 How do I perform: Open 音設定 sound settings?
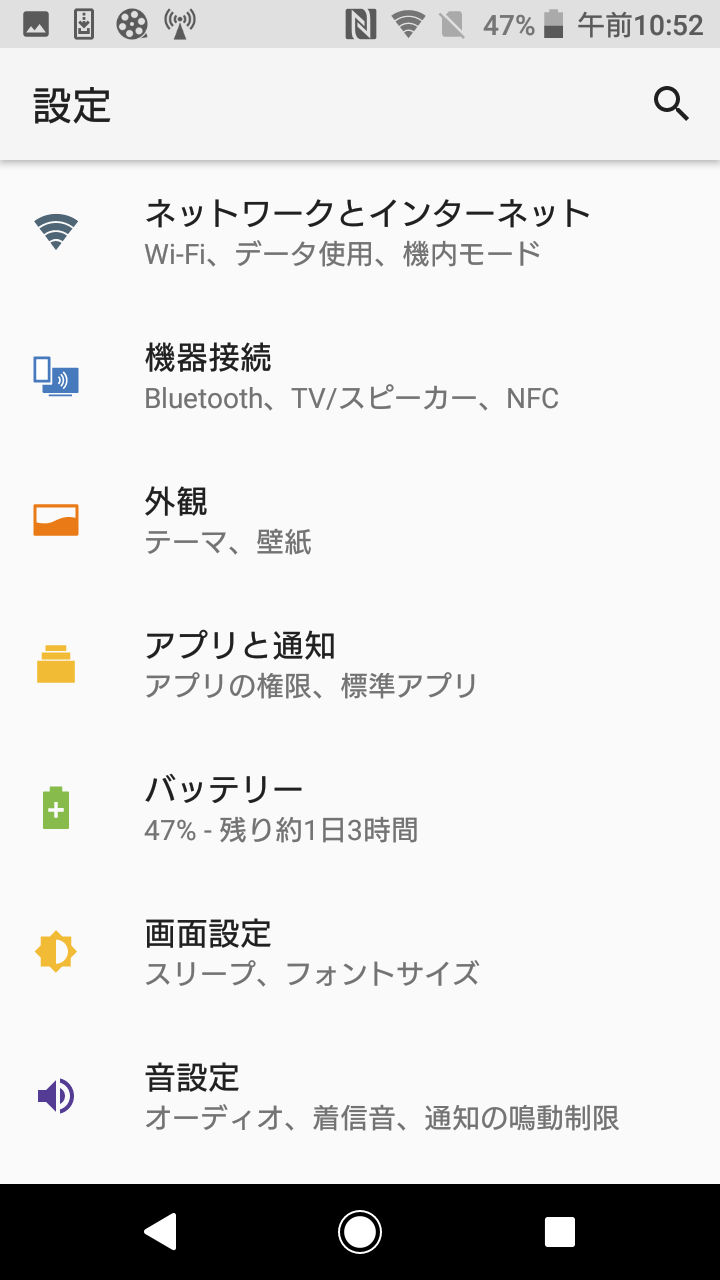(x=381, y=1097)
